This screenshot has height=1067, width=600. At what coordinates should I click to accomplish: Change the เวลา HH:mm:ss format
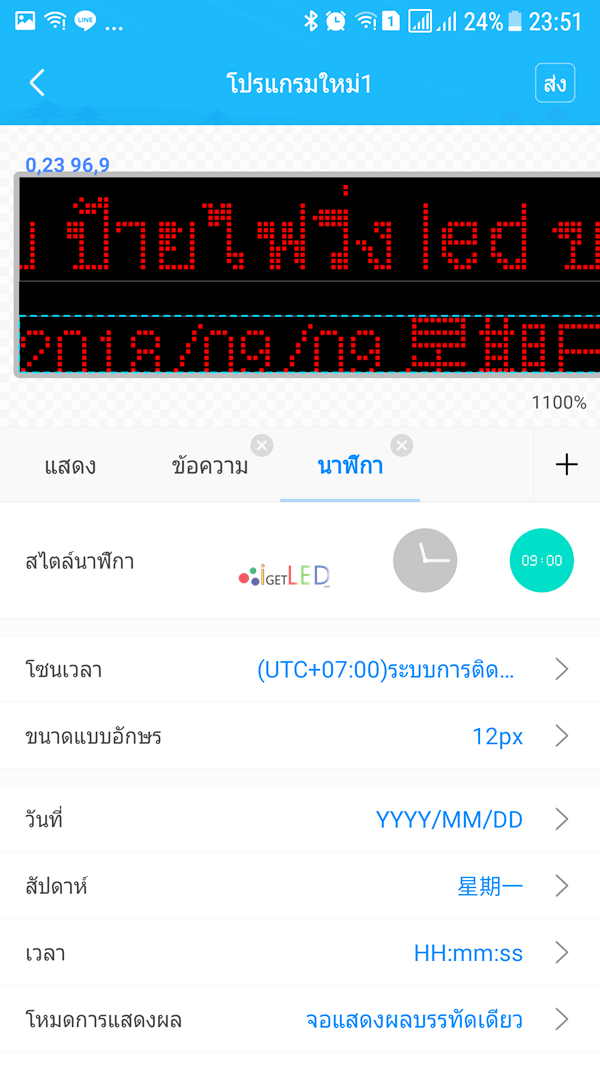pos(300,953)
